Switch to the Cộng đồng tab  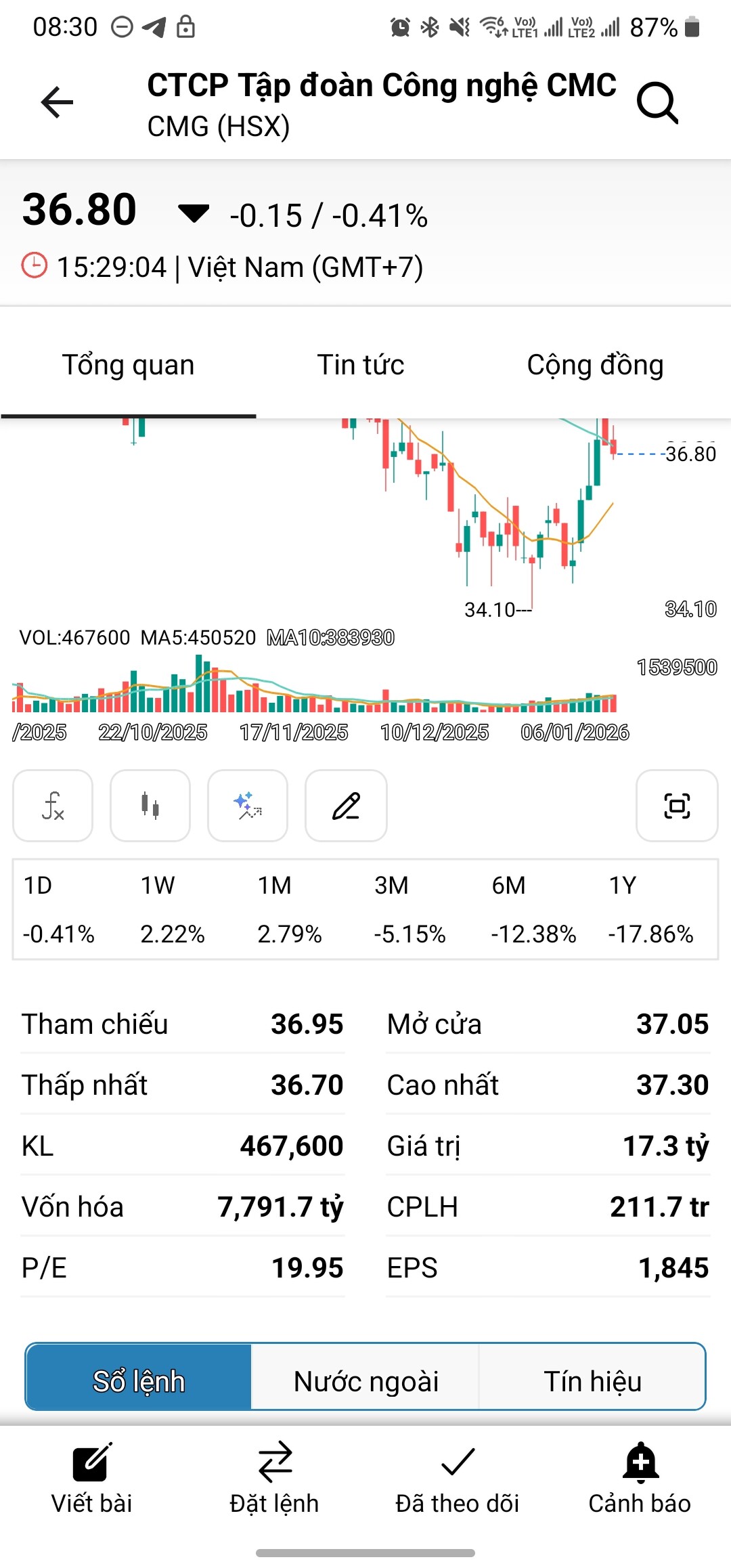[595, 365]
